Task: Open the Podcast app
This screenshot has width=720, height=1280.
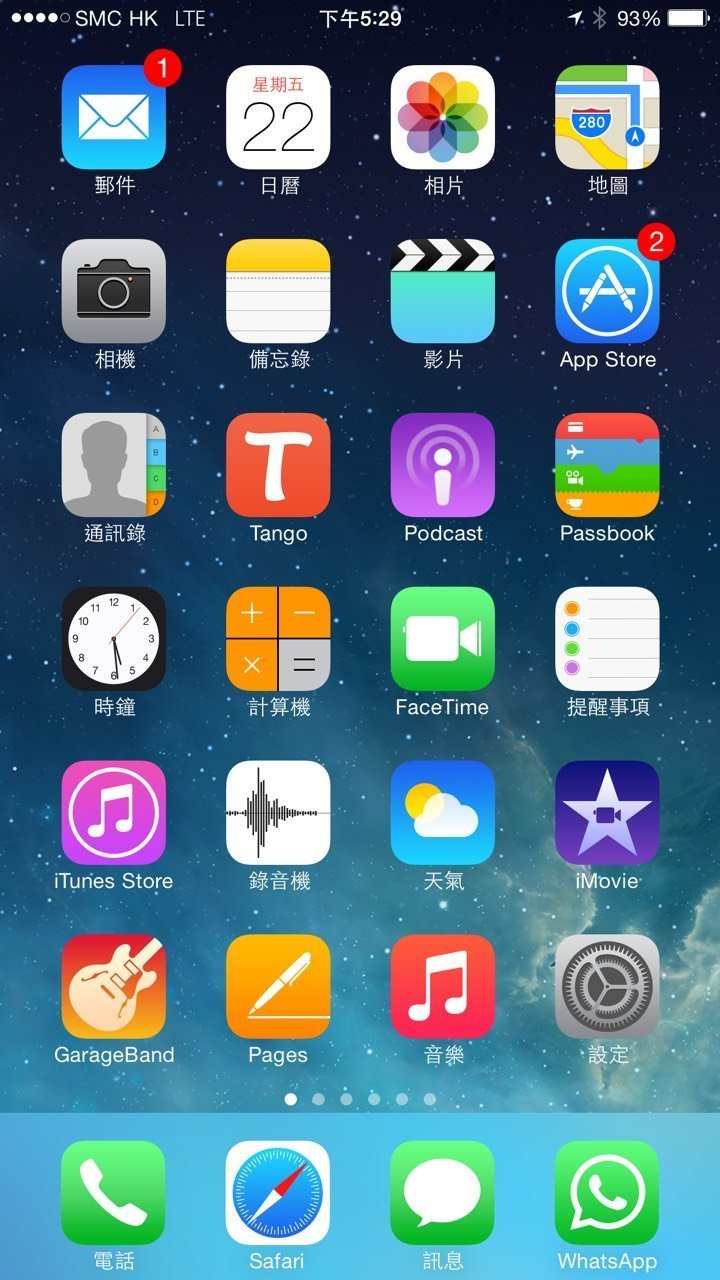Action: pyautogui.click(x=443, y=465)
